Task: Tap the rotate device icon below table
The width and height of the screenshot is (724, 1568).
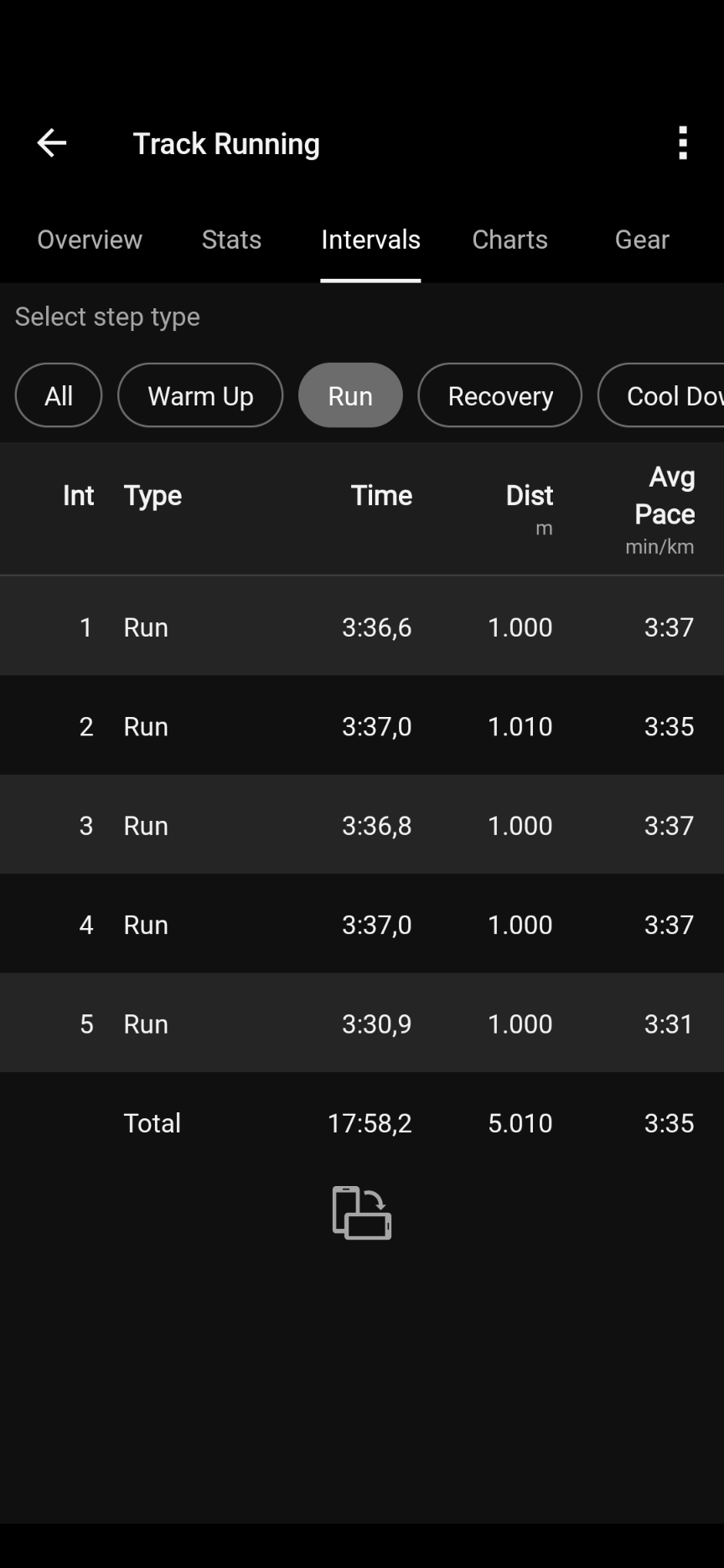Action: [x=362, y=1213]
